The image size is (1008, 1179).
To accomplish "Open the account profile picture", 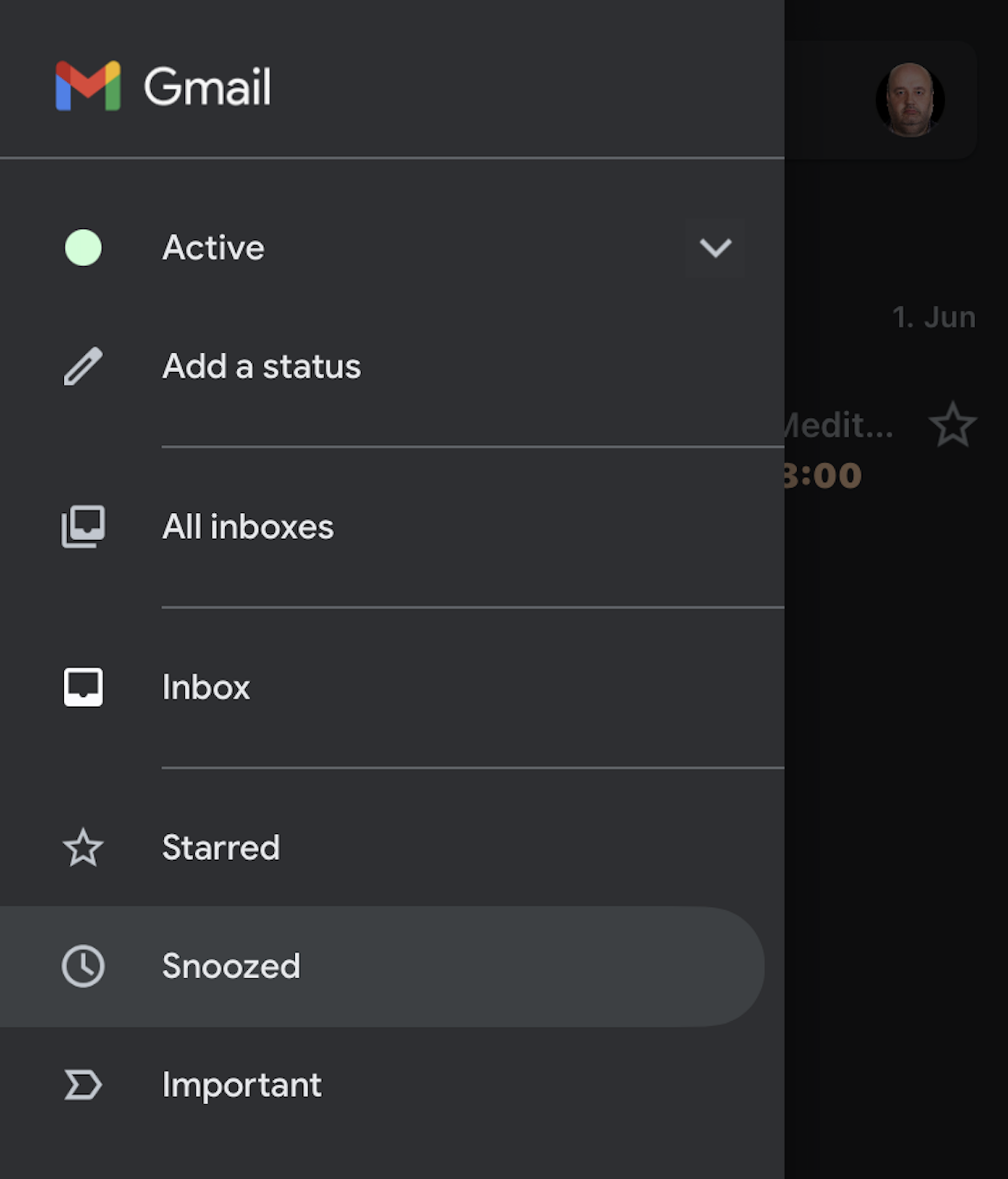I will (x=910, y=100).
